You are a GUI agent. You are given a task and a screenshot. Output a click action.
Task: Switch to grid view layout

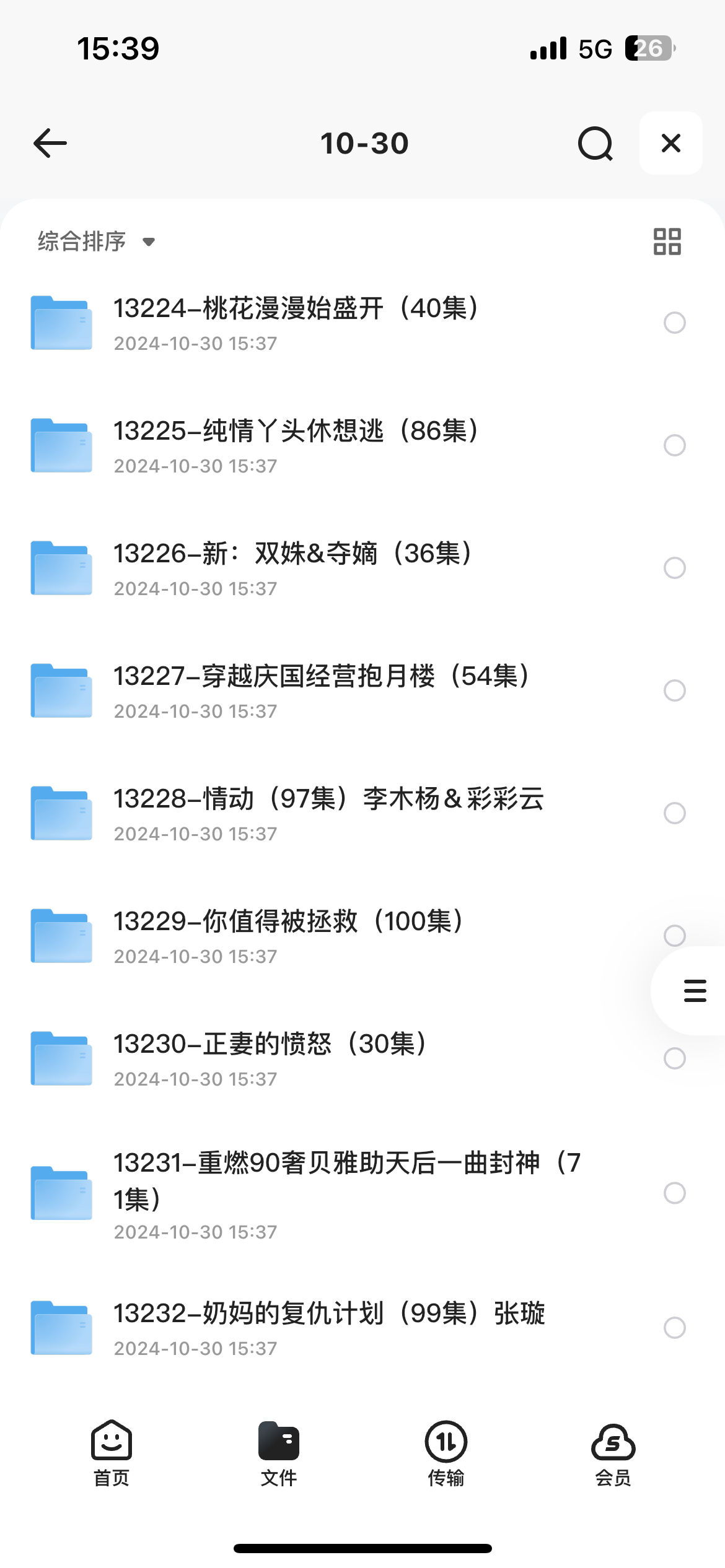[x=667, y=242]
